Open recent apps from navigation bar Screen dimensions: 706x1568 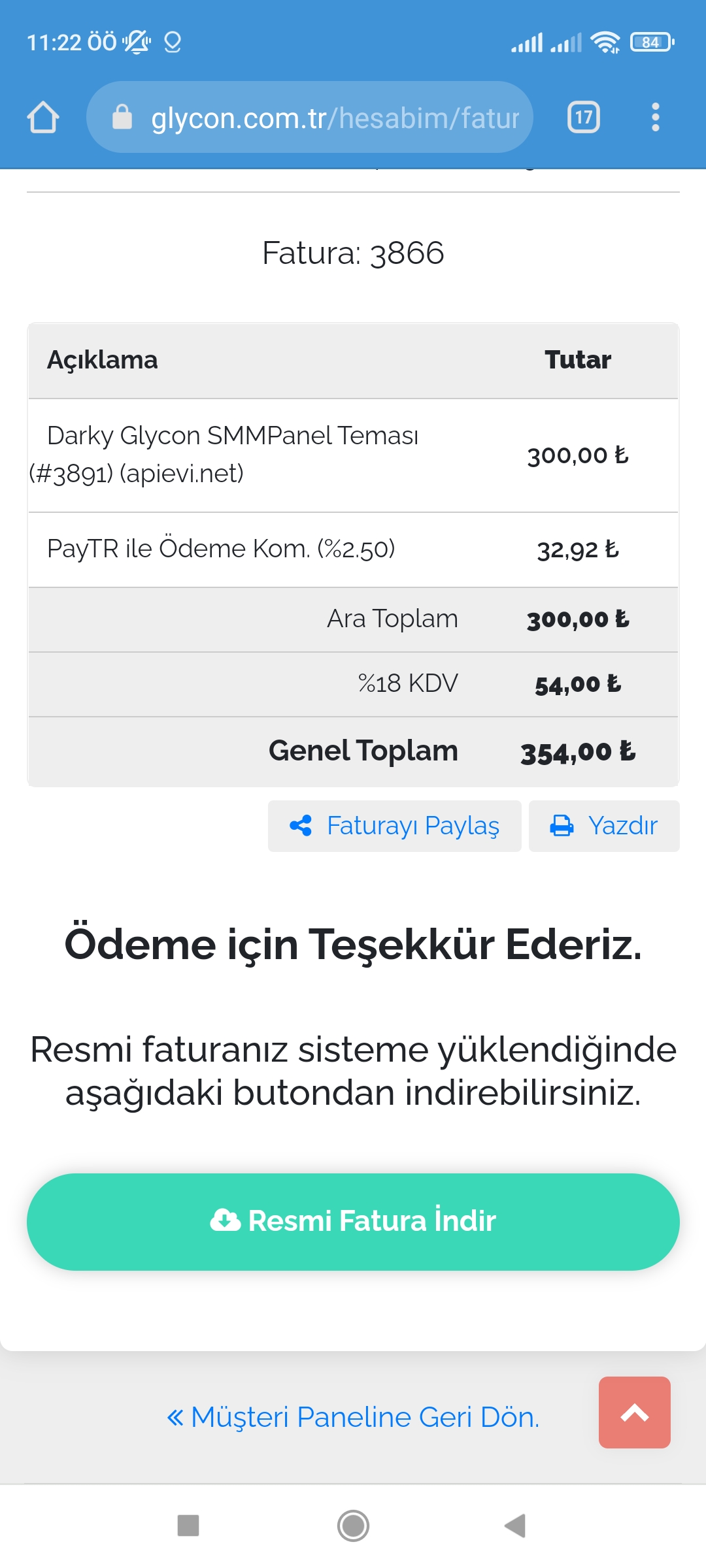(188, 1526)
